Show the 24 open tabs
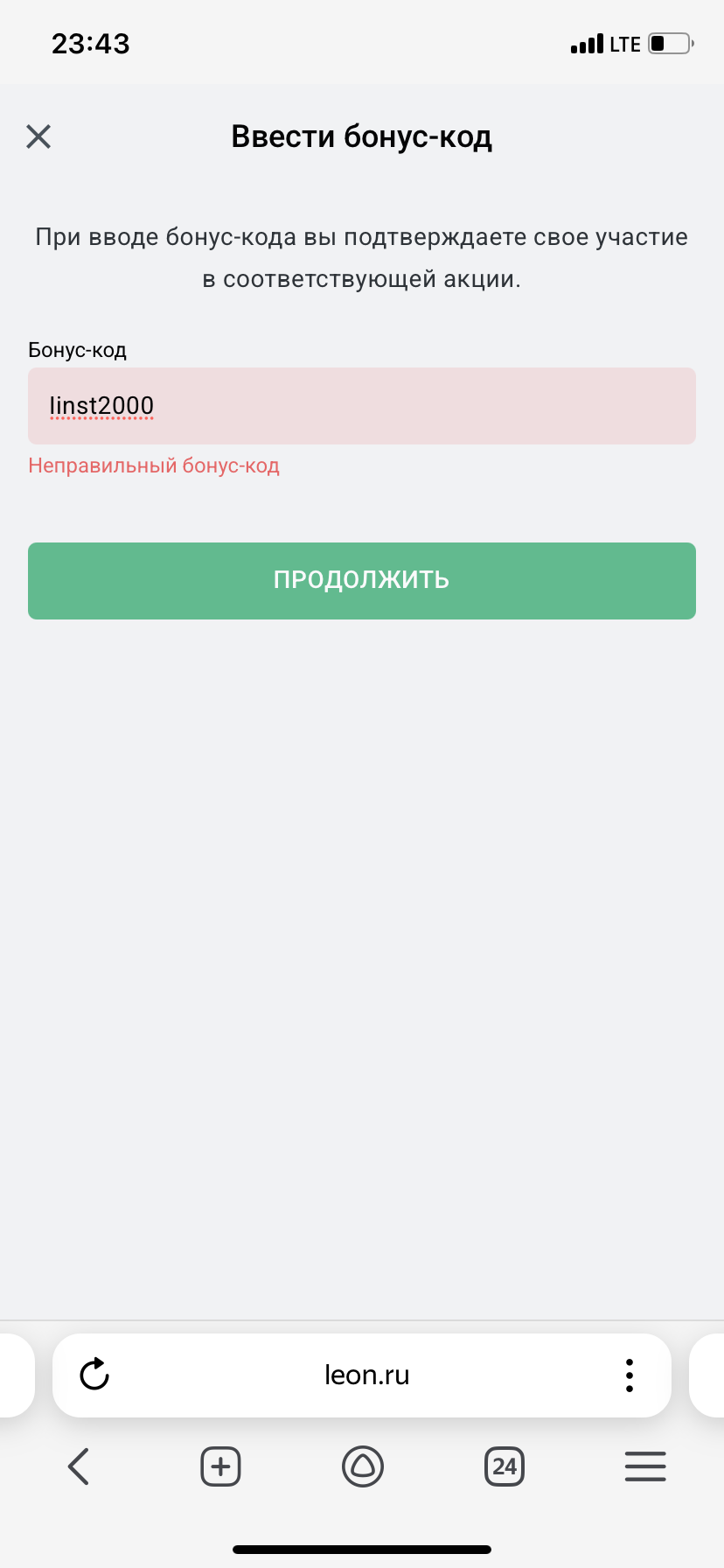The width and height of the screenshot is (724, 1568). click(504, 1466)
